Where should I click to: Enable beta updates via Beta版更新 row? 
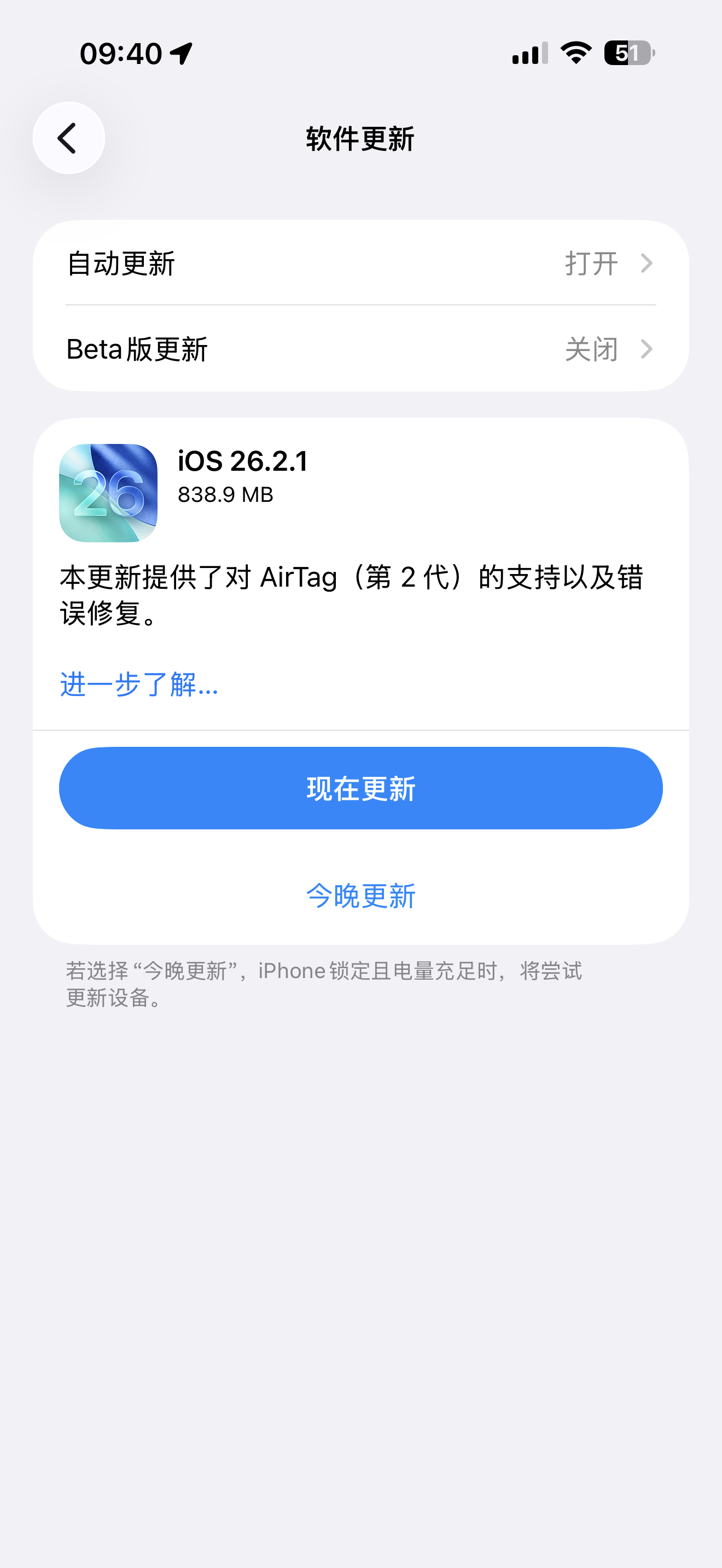(x=361, y=349)
